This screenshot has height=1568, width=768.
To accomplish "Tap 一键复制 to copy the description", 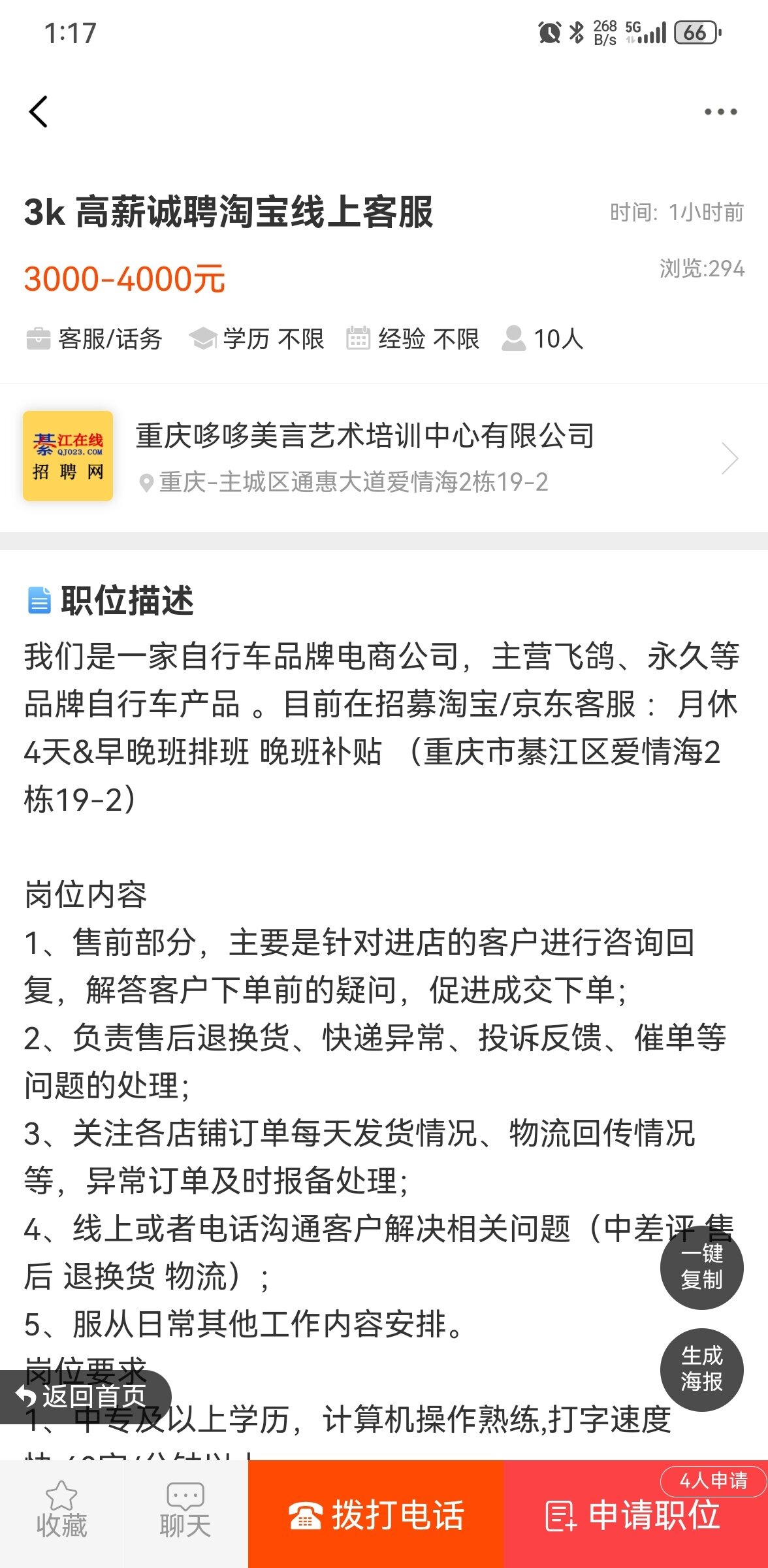I will pos(701,1267).
